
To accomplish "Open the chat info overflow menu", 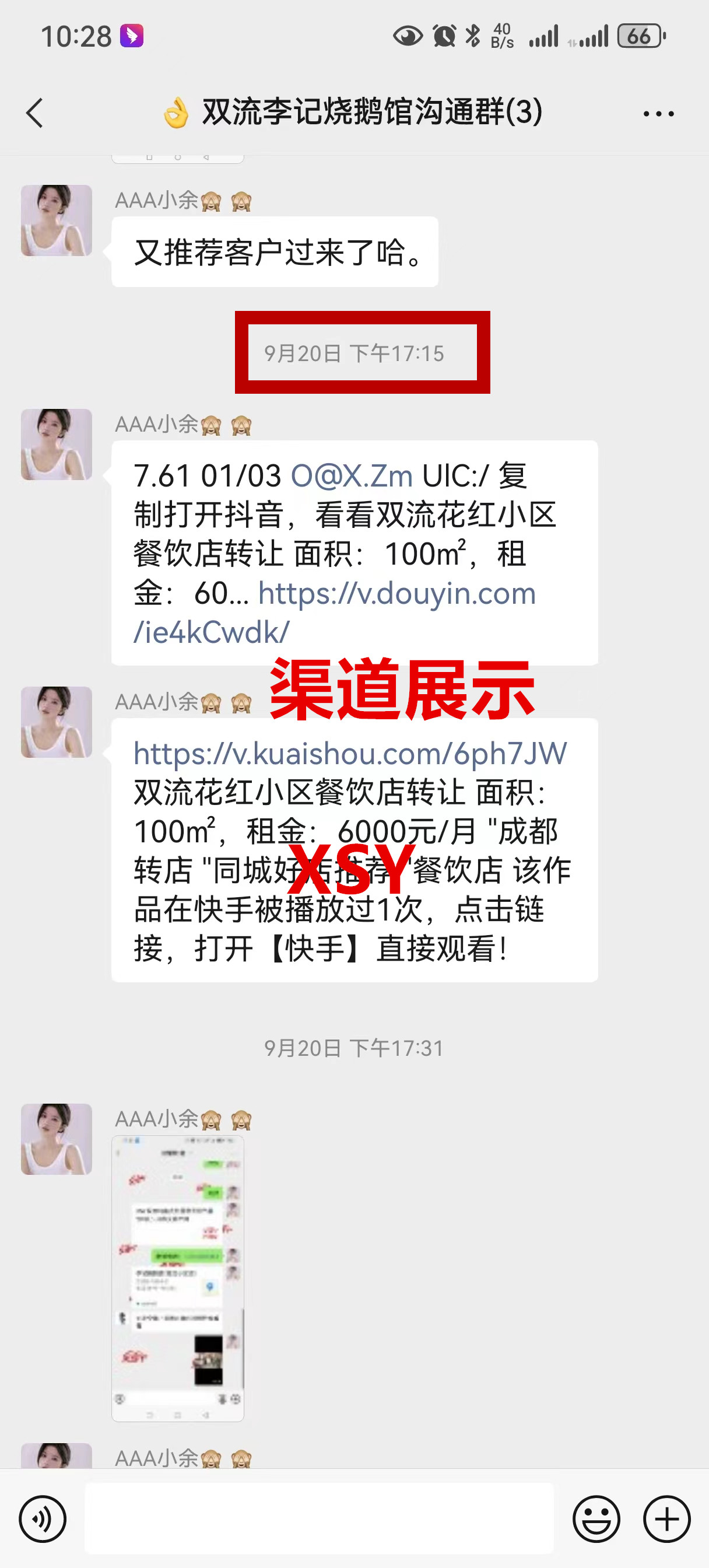I will [658, 114].
